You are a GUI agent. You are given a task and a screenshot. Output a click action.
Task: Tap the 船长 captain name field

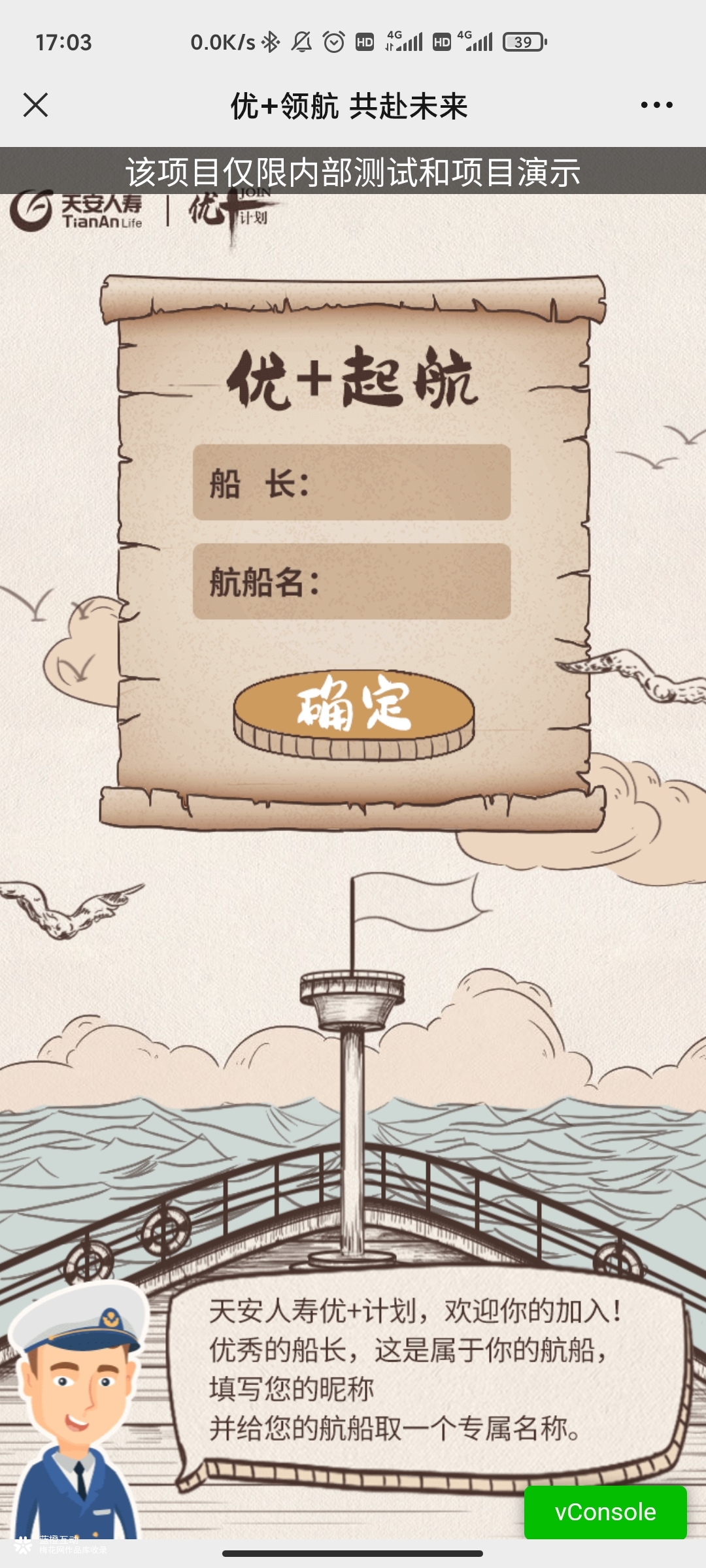pyautogui.click(x=352, y=483)
